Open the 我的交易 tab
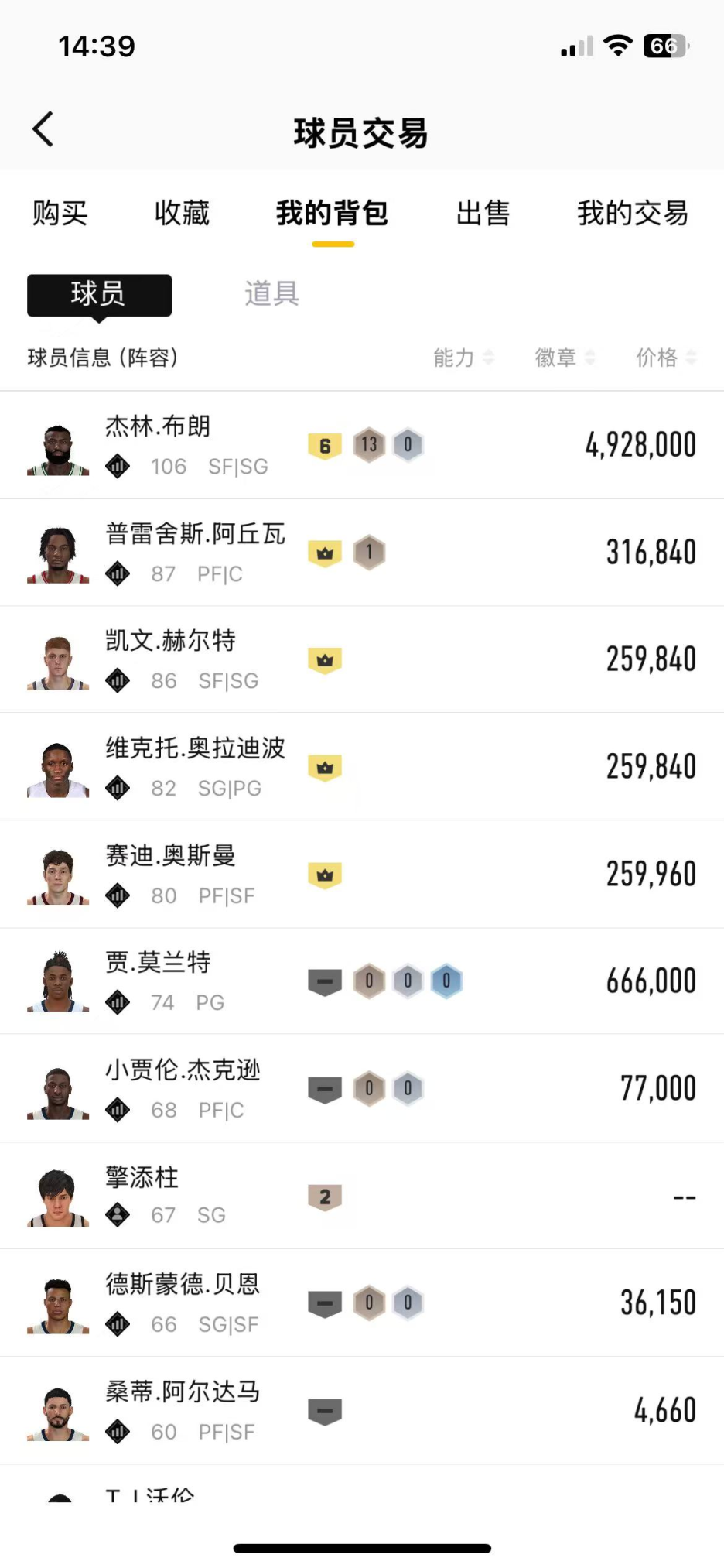The image size is (724, 1568). [632, 213]
